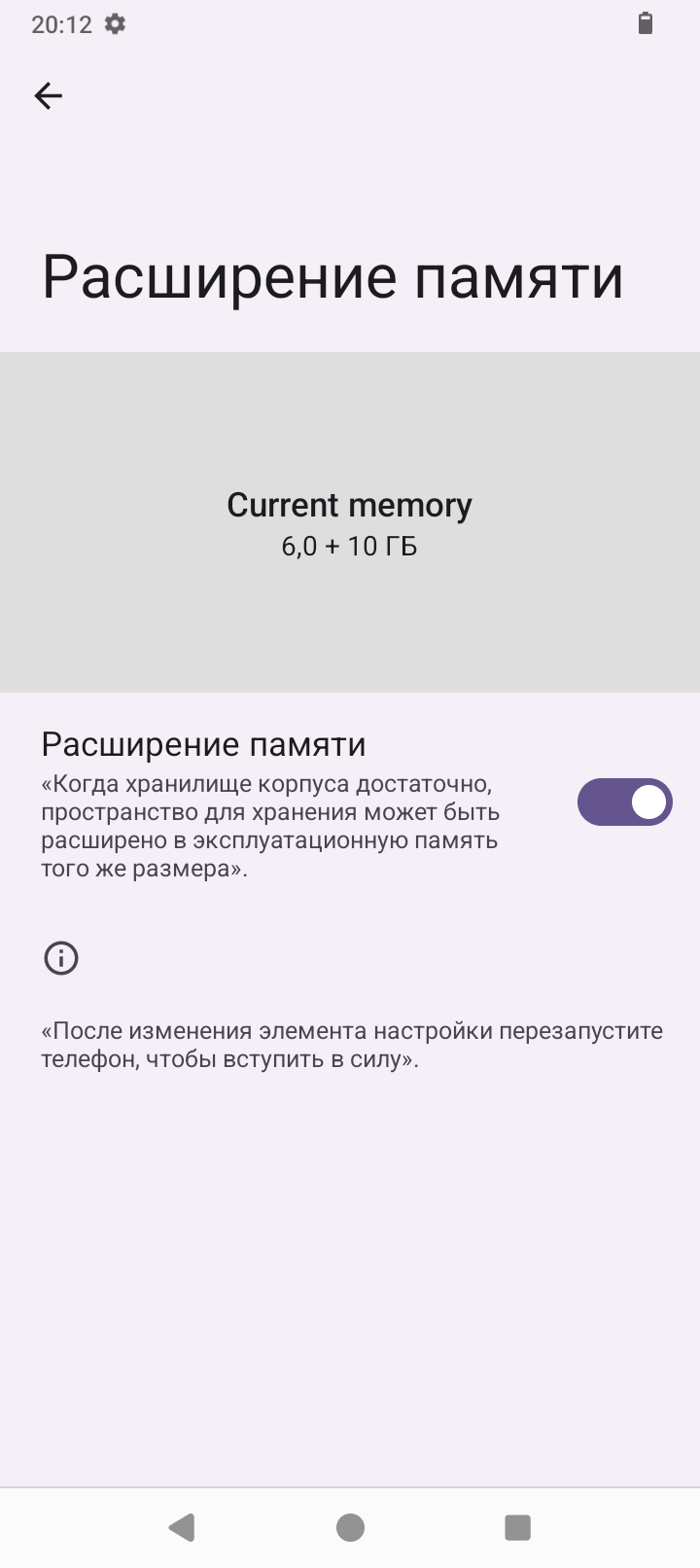Go back using the top arrow
700x1568 pixels.
coord(48,95)
